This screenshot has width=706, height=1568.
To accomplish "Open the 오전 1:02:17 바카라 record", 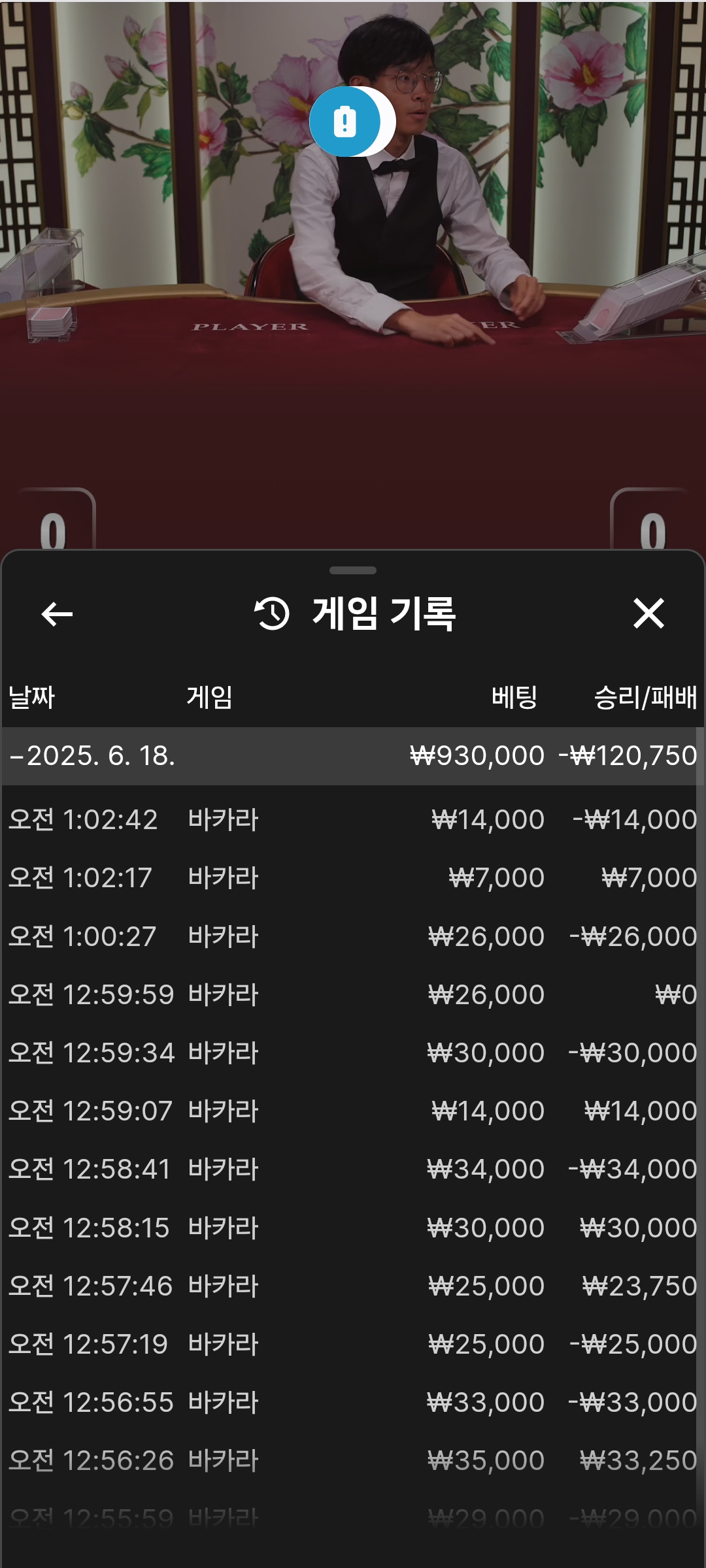I will (353, 877).
